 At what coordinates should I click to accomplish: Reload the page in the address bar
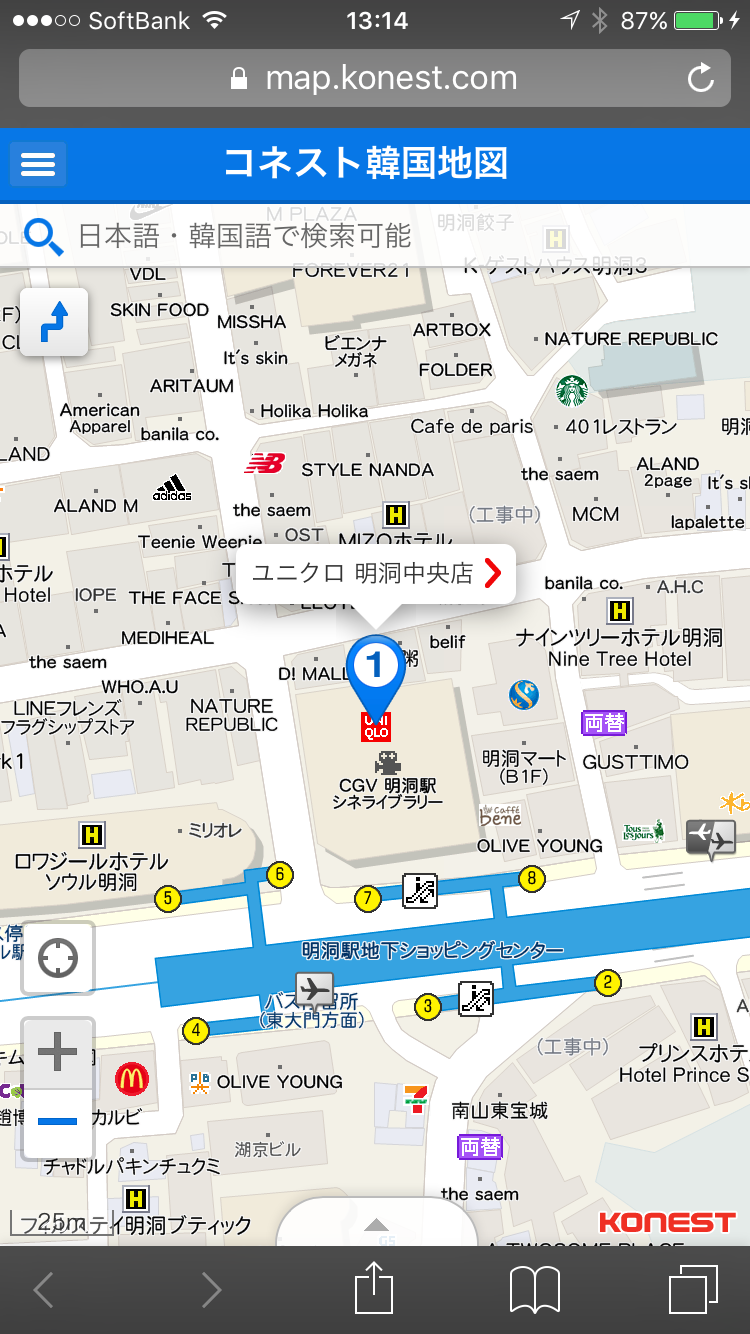pyautogui.click(x=702, y=78)
